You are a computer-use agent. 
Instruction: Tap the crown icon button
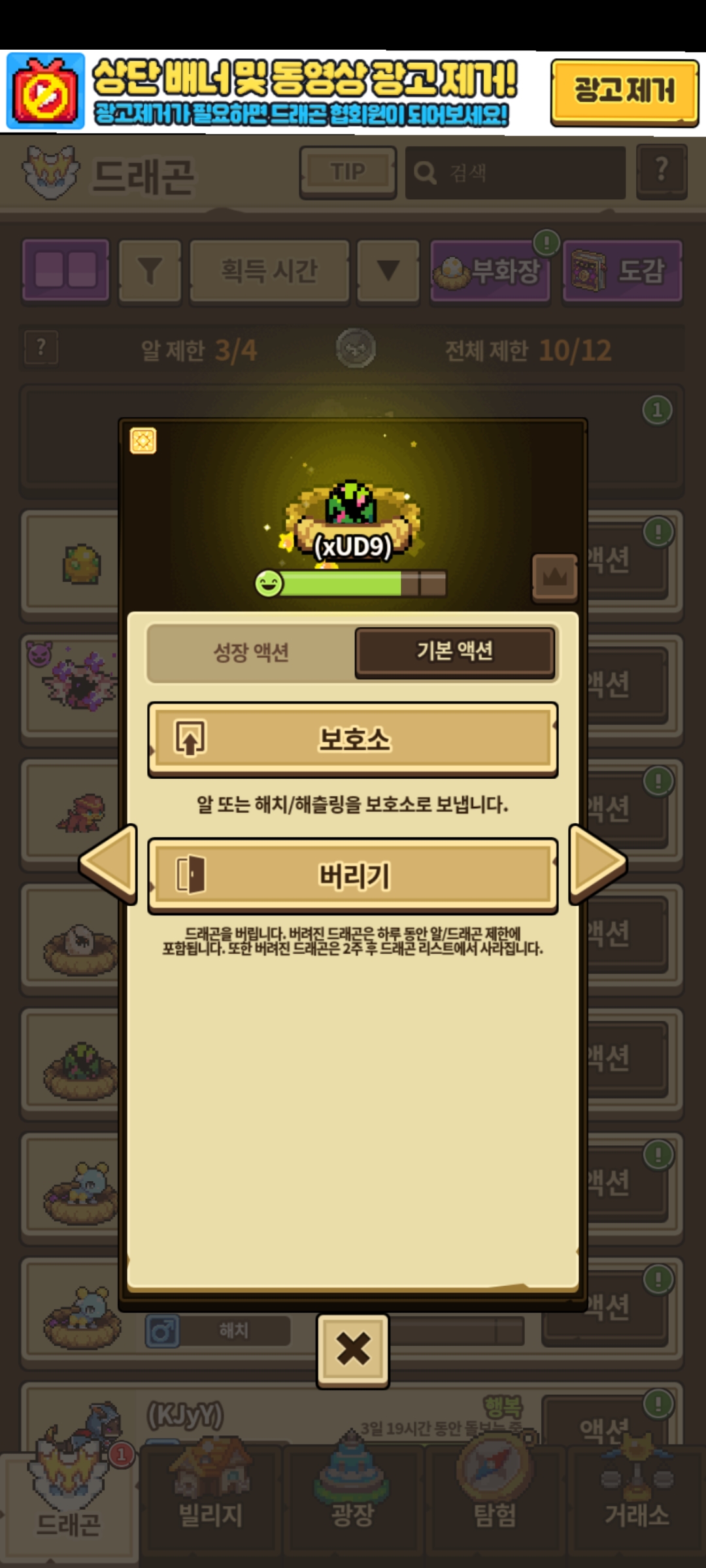[554, 577]
